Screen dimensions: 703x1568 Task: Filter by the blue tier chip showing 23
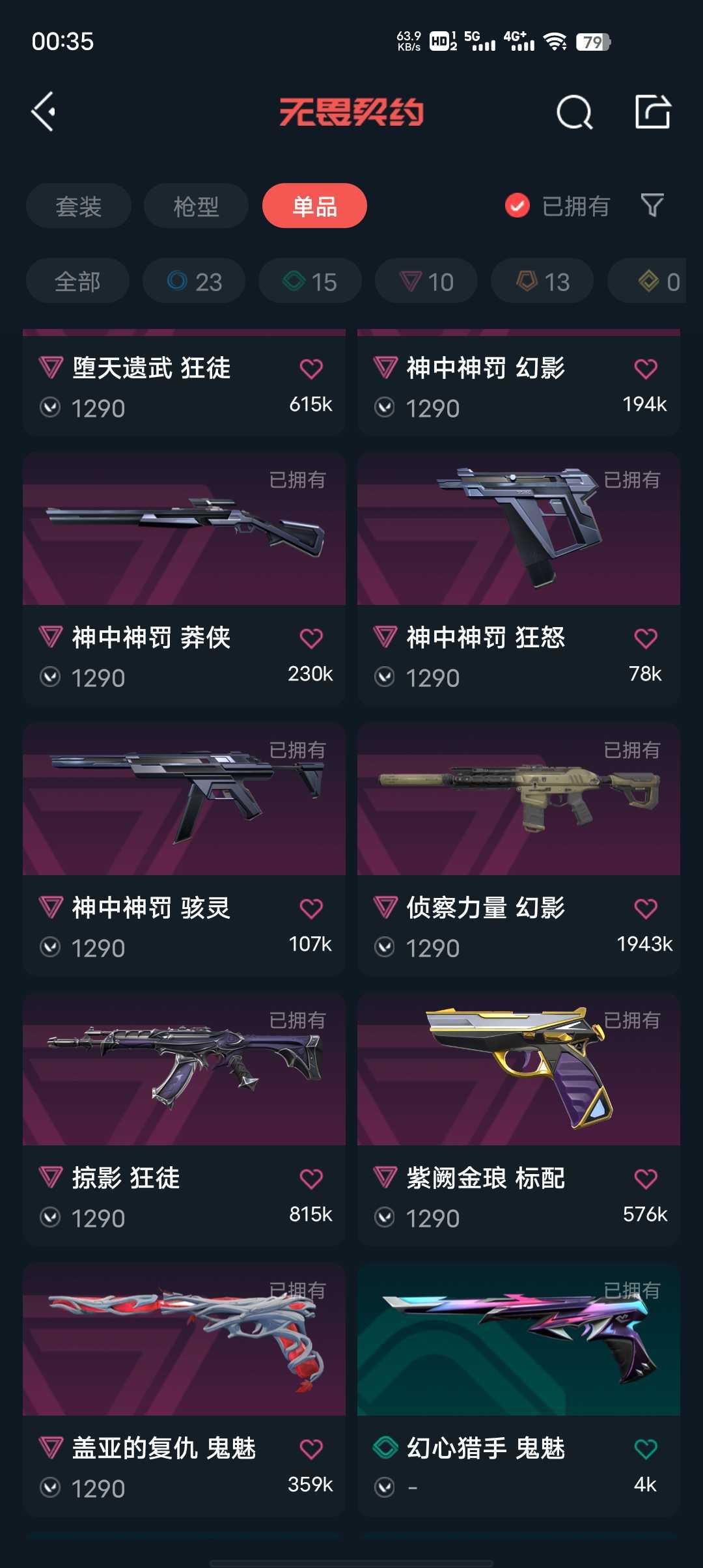(x=194, y=281)
